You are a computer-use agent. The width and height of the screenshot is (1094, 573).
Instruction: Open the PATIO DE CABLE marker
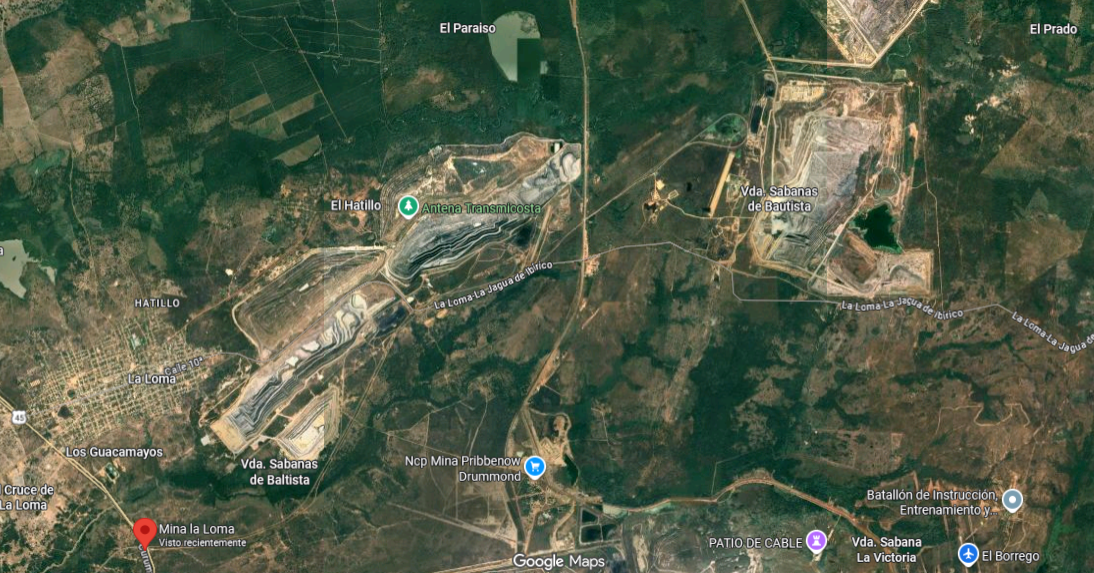click(x=817, y=541)
